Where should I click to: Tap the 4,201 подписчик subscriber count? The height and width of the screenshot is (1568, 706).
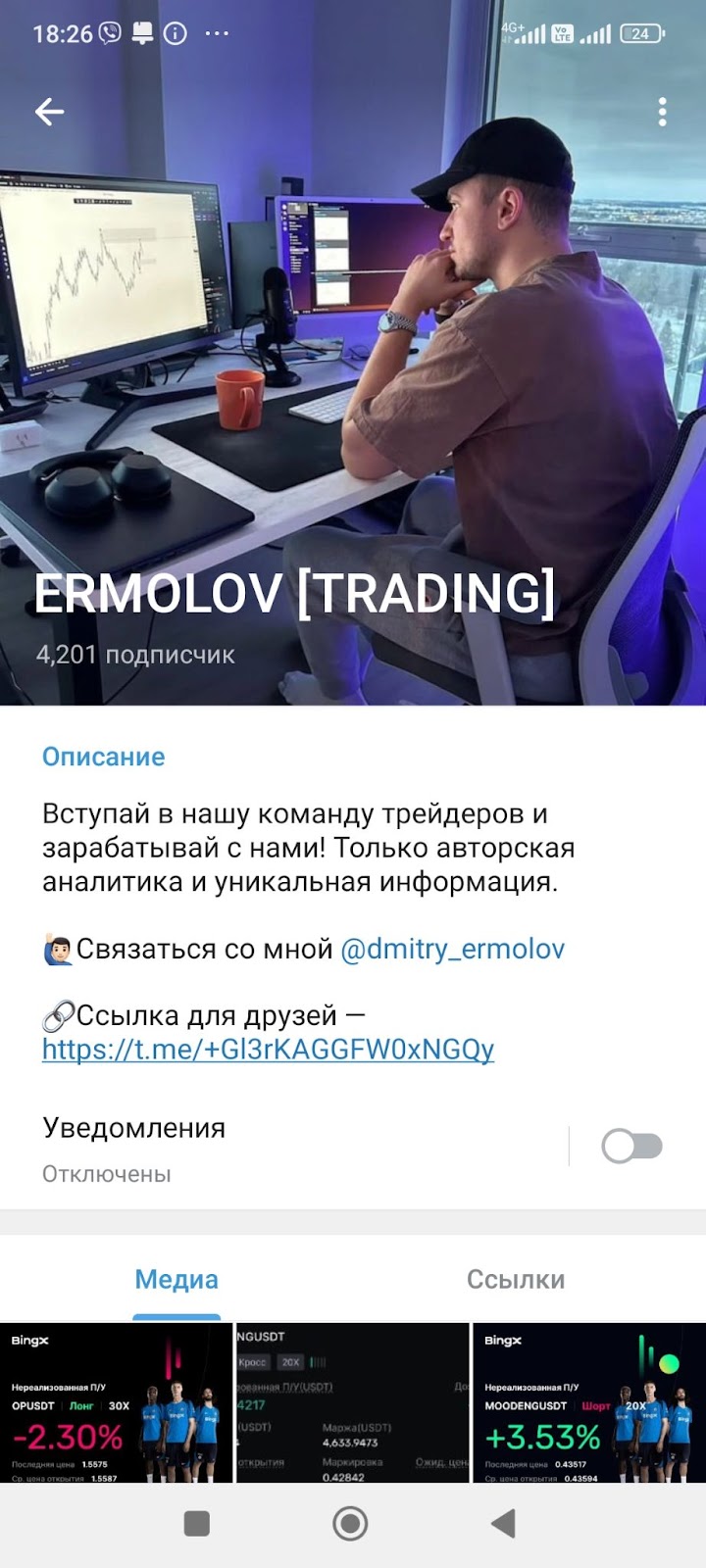(x=135, y=657)
